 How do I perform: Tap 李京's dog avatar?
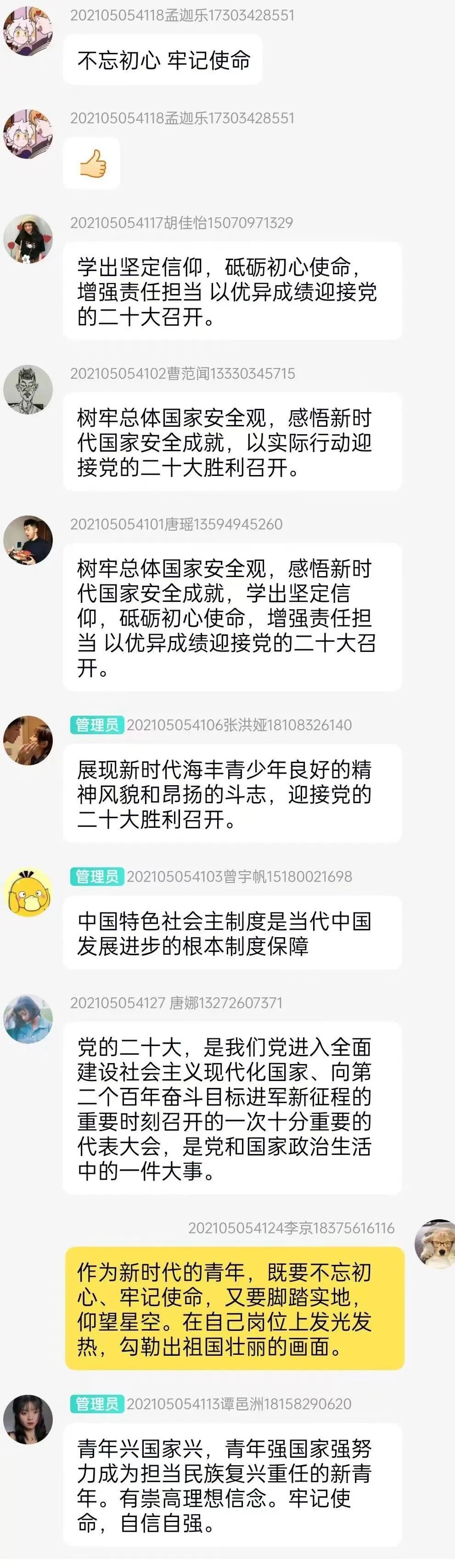click(x=437, y=1244)
